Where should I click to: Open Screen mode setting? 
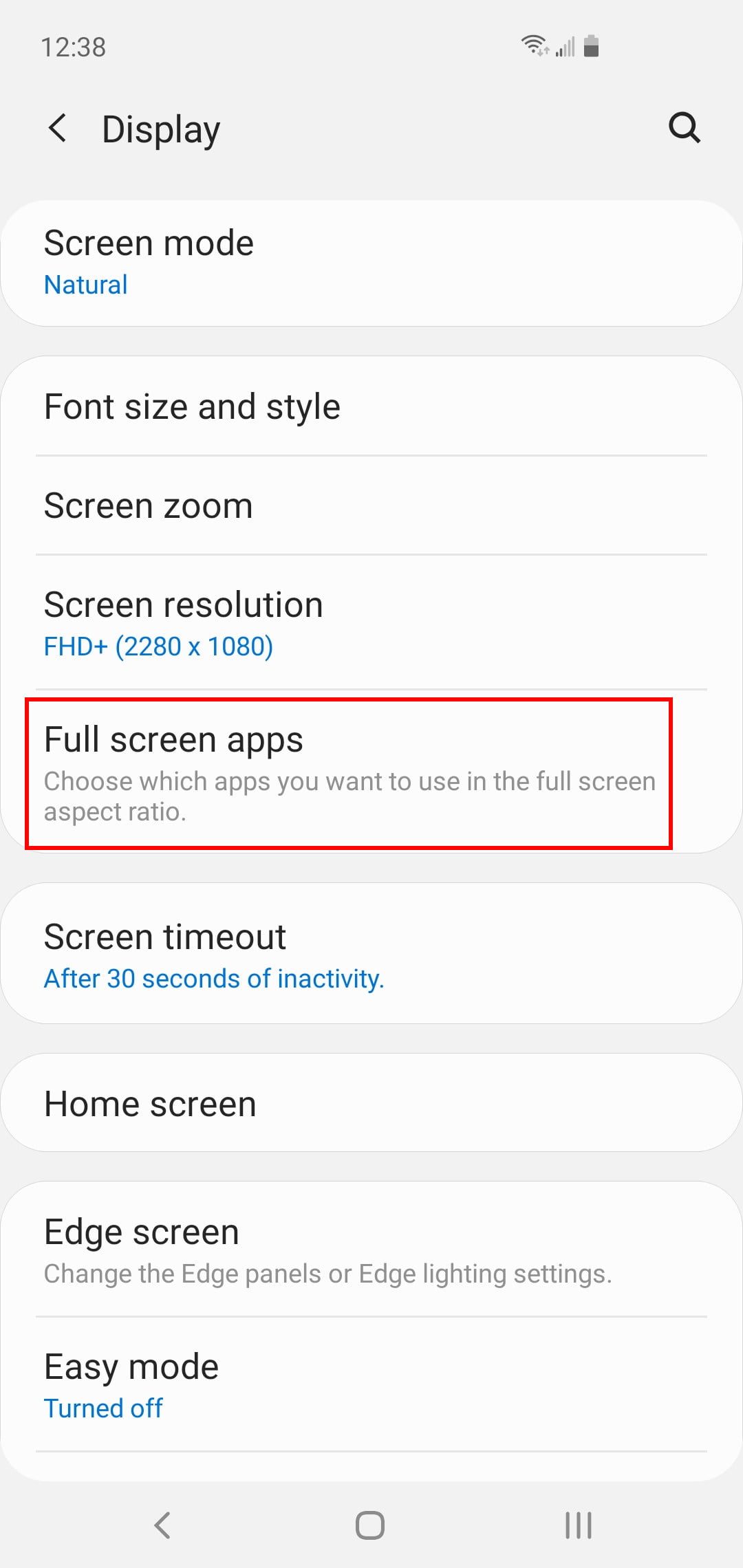pyautogui.click(x=371, y=263)
